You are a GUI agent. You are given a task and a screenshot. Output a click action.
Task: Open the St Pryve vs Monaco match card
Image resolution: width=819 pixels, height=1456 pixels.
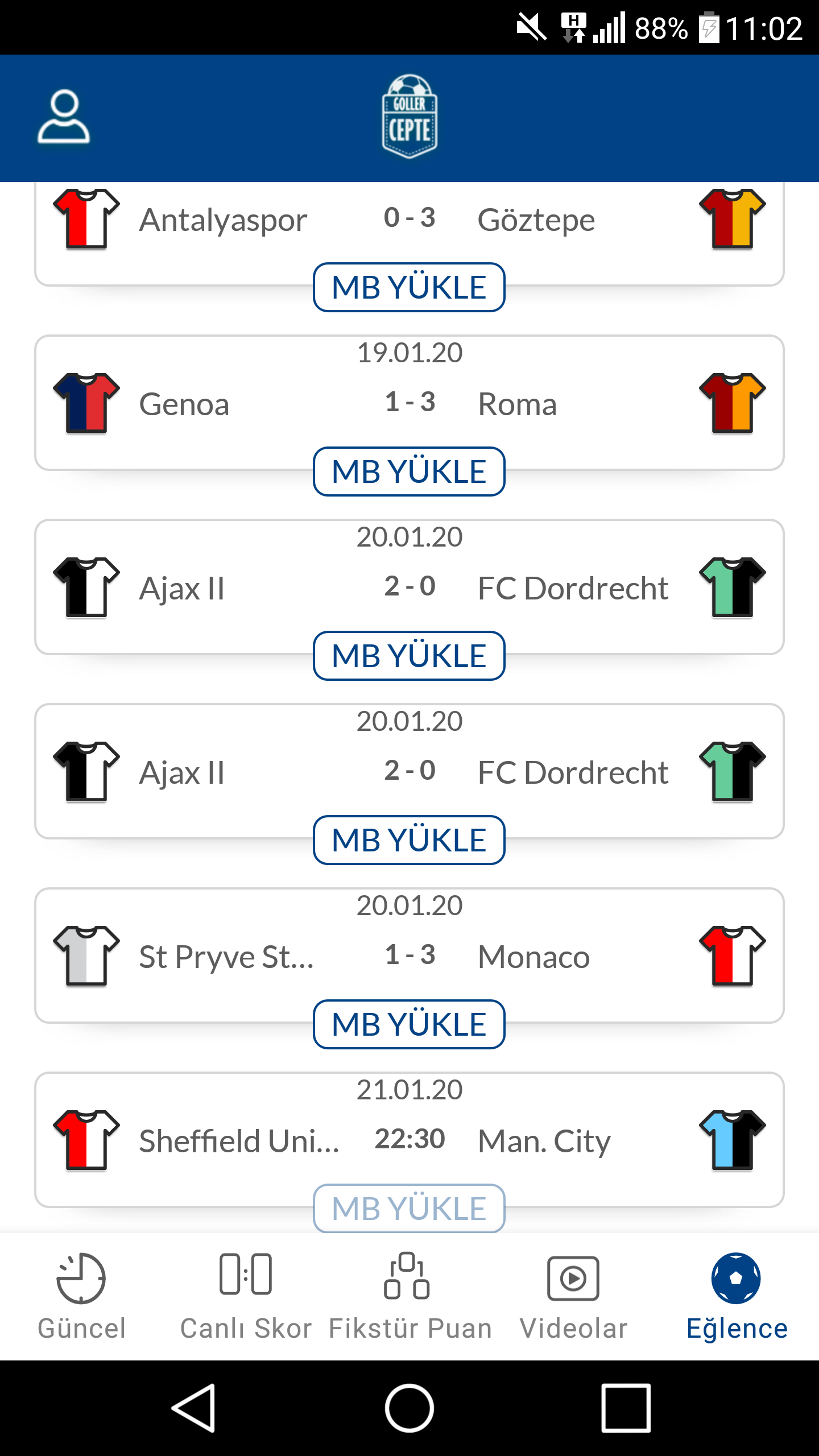[x=409, y=955]
